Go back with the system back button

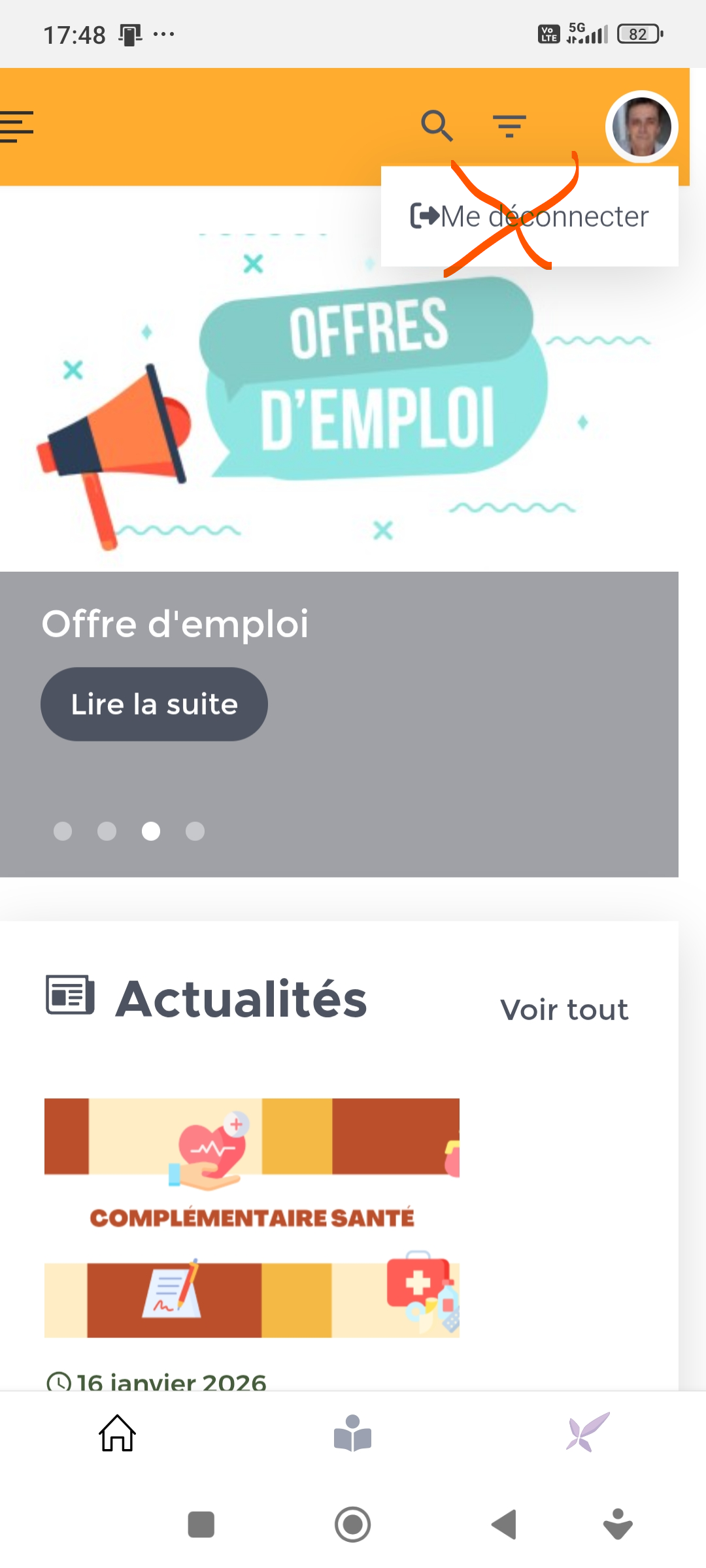pos(504,1525)
